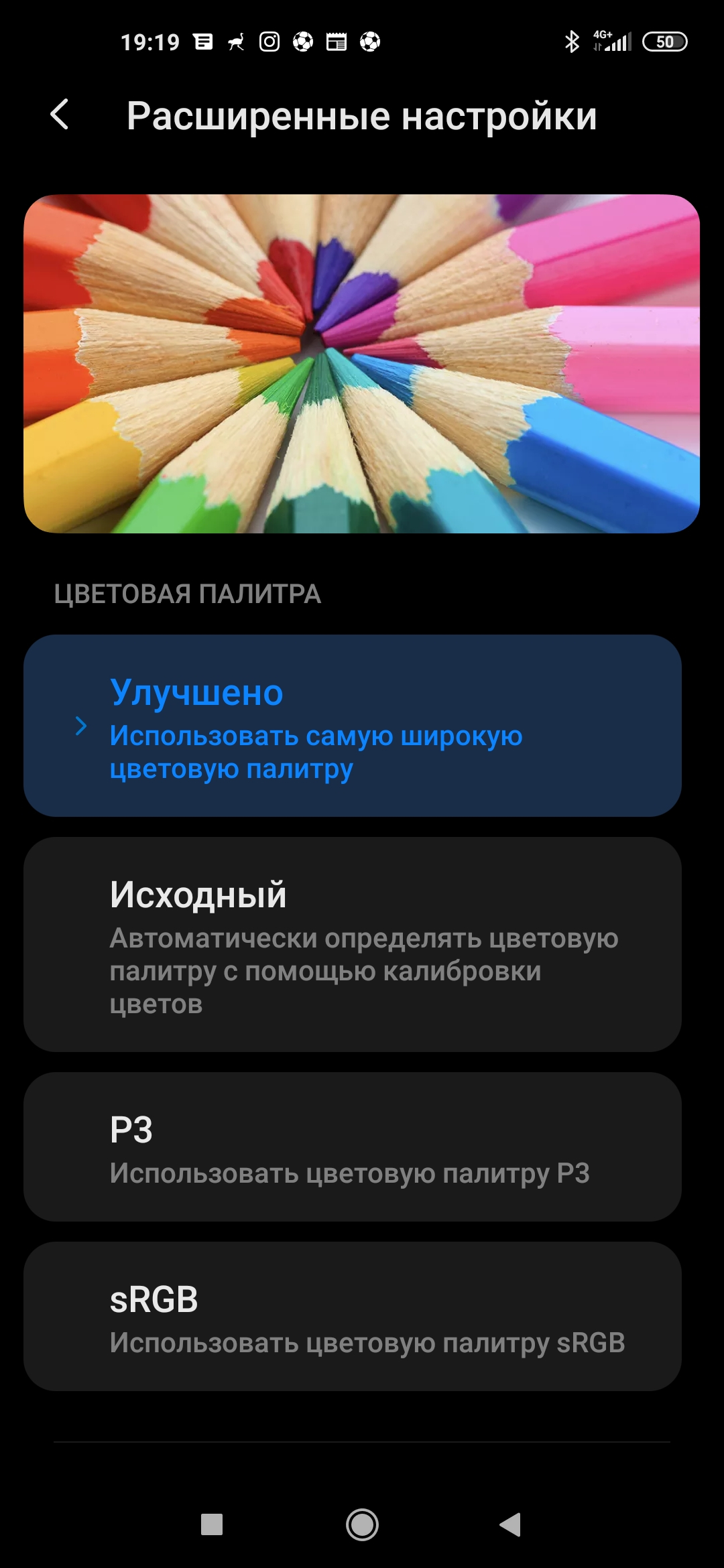724x1568 pixels.
Task: Open the recent apps square button
Action: (212, 1524)
